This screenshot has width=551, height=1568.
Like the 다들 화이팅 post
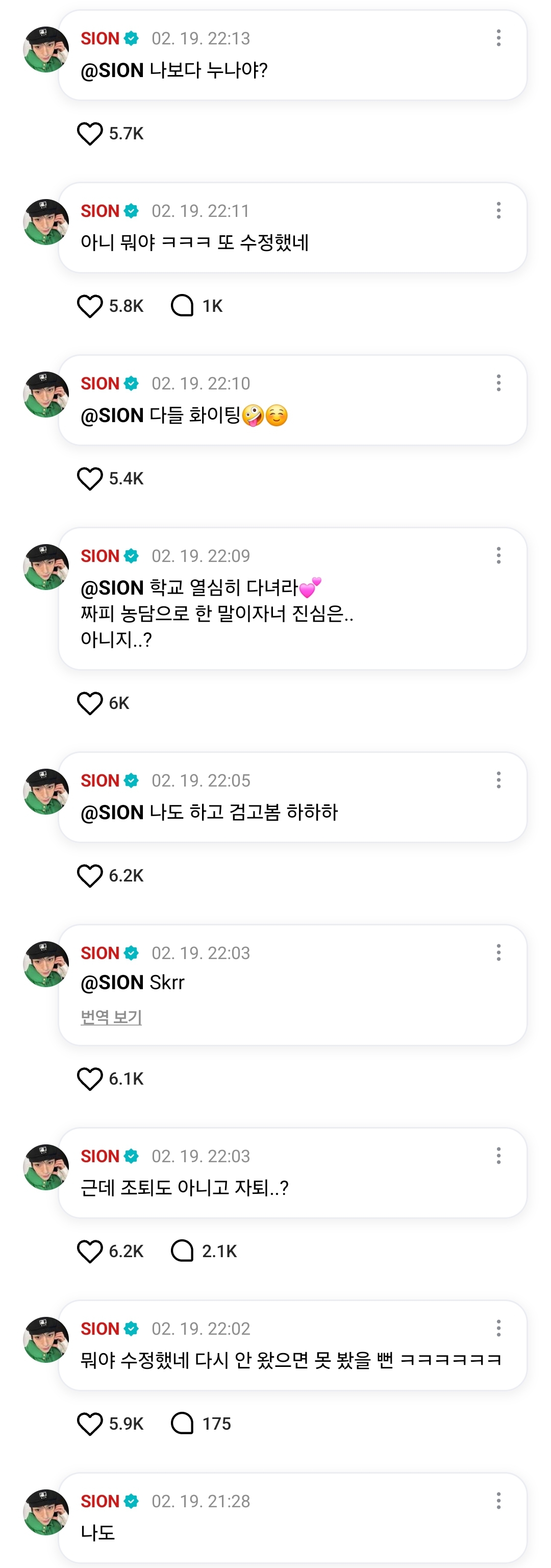tap(90, 478)
